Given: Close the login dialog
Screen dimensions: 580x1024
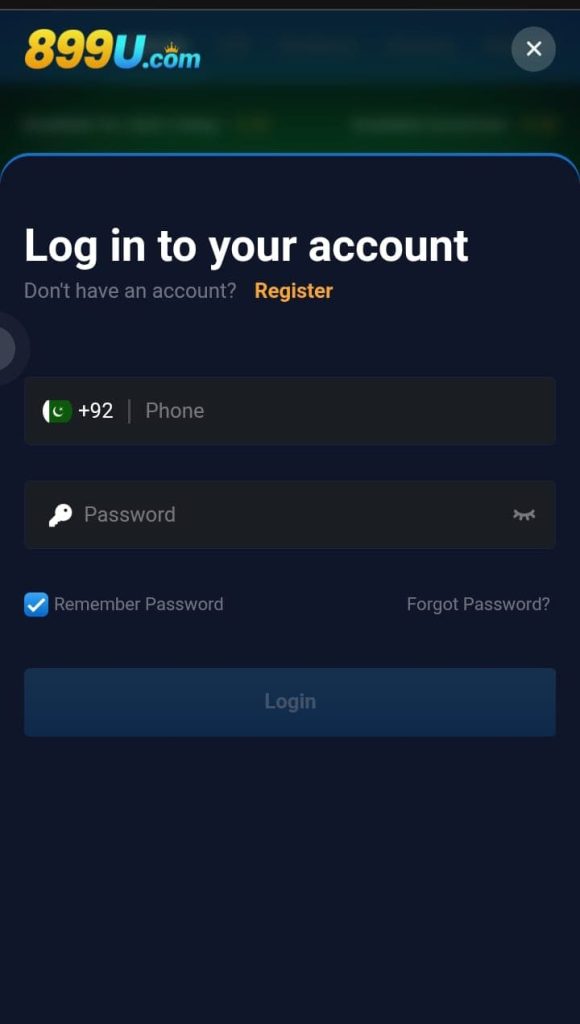Looking at the screenshot, I should 534,49.
